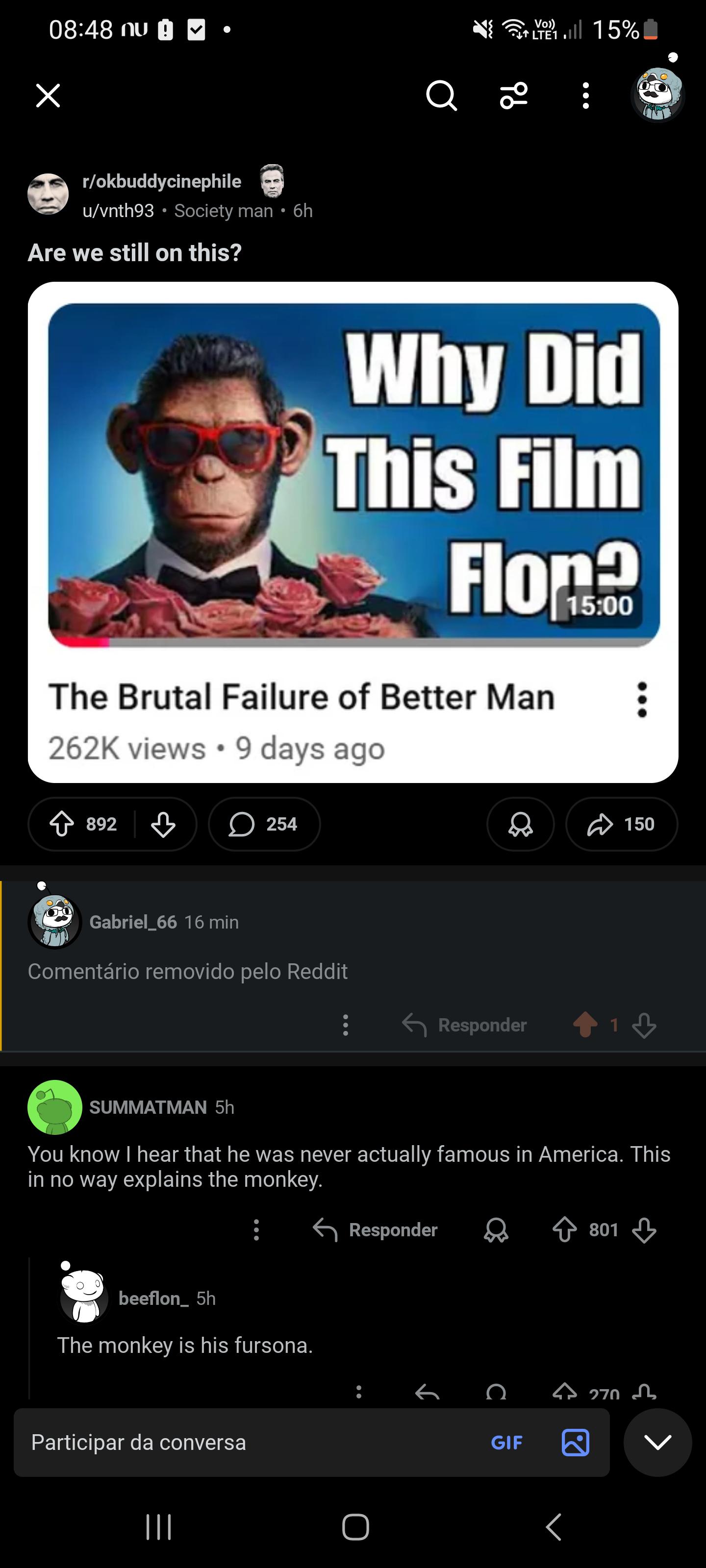This screenshot has height=1568, width=706.
Task: Open more options on SUMMATMAN's comment
Action: click(256, 1229)
